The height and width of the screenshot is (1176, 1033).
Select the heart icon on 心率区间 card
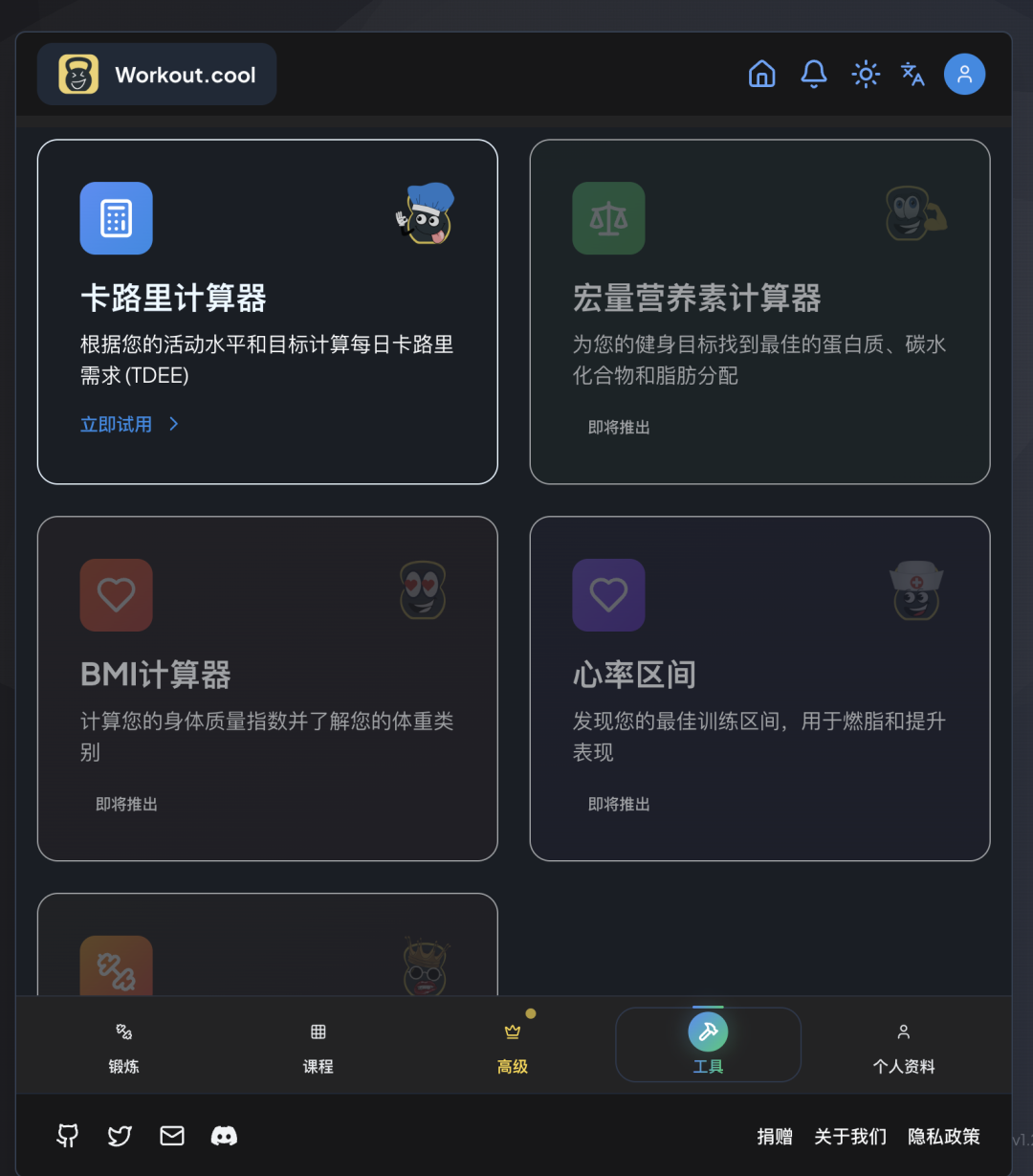608,595
